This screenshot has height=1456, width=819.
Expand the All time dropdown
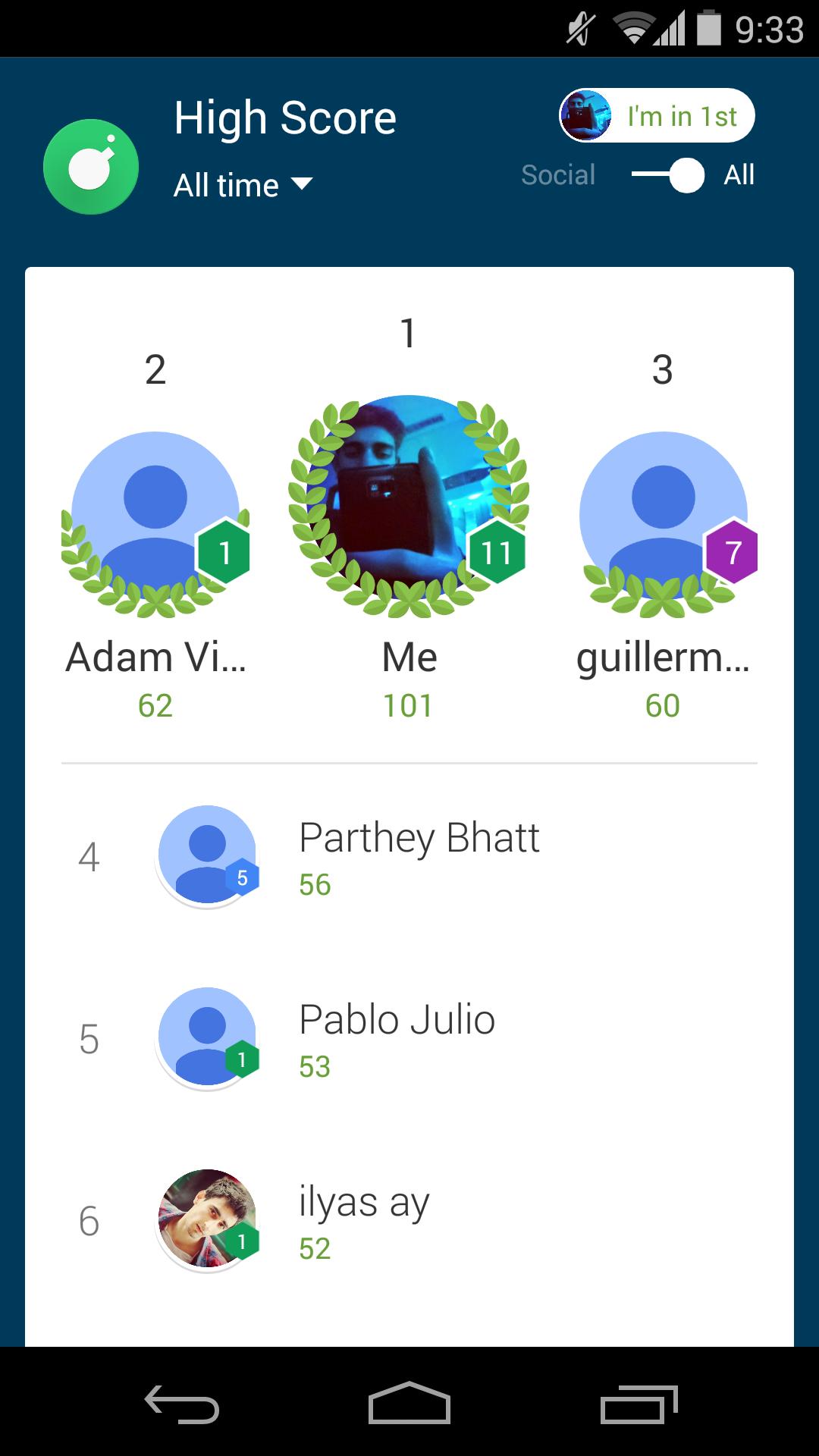(243, 185)
